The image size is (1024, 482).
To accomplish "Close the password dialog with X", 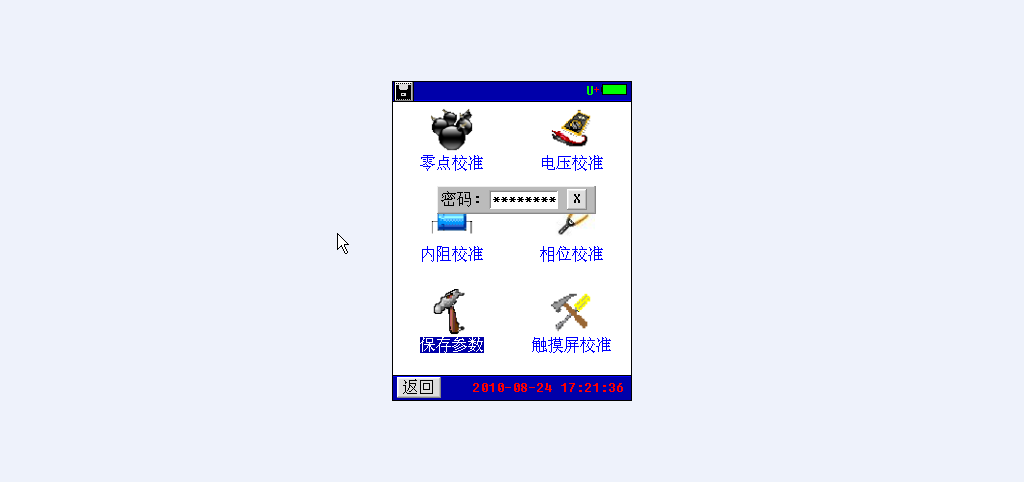I will tap(577, 199).
